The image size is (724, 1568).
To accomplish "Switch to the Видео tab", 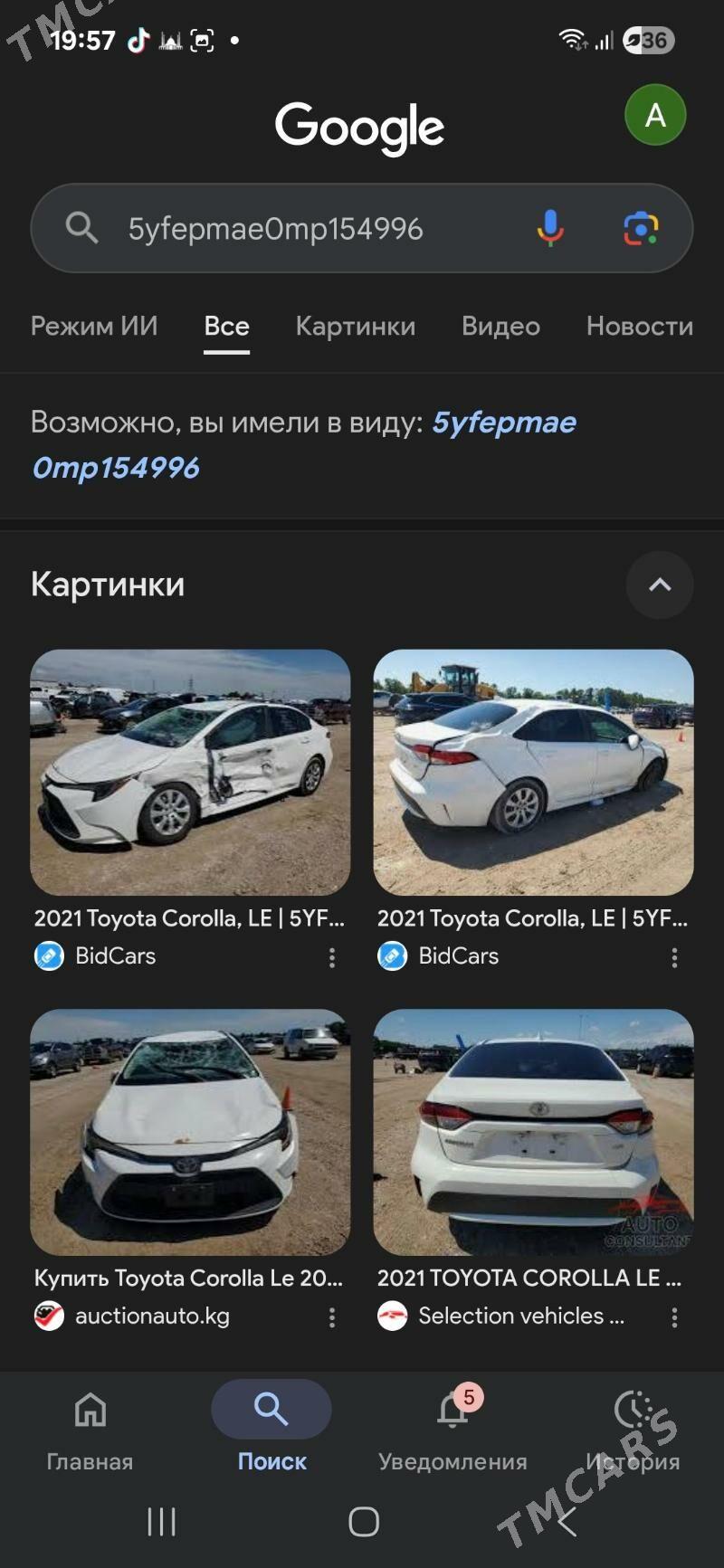I will [x=500, y=326].
